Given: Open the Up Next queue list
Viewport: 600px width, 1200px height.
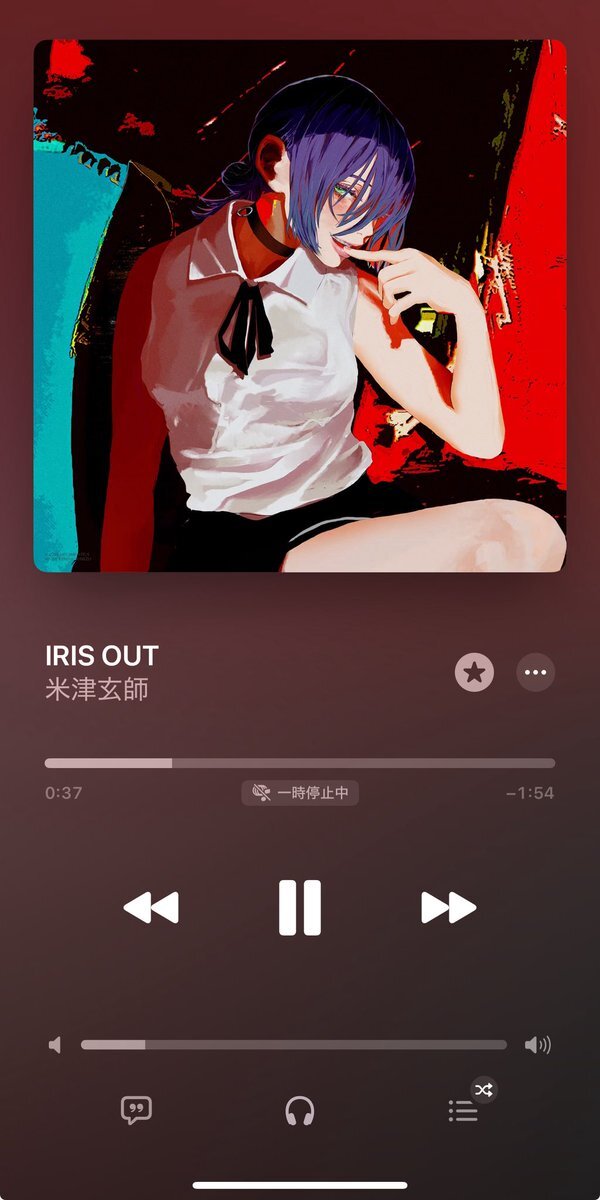Looking at the screenshot, I should tap(463, 1110).
